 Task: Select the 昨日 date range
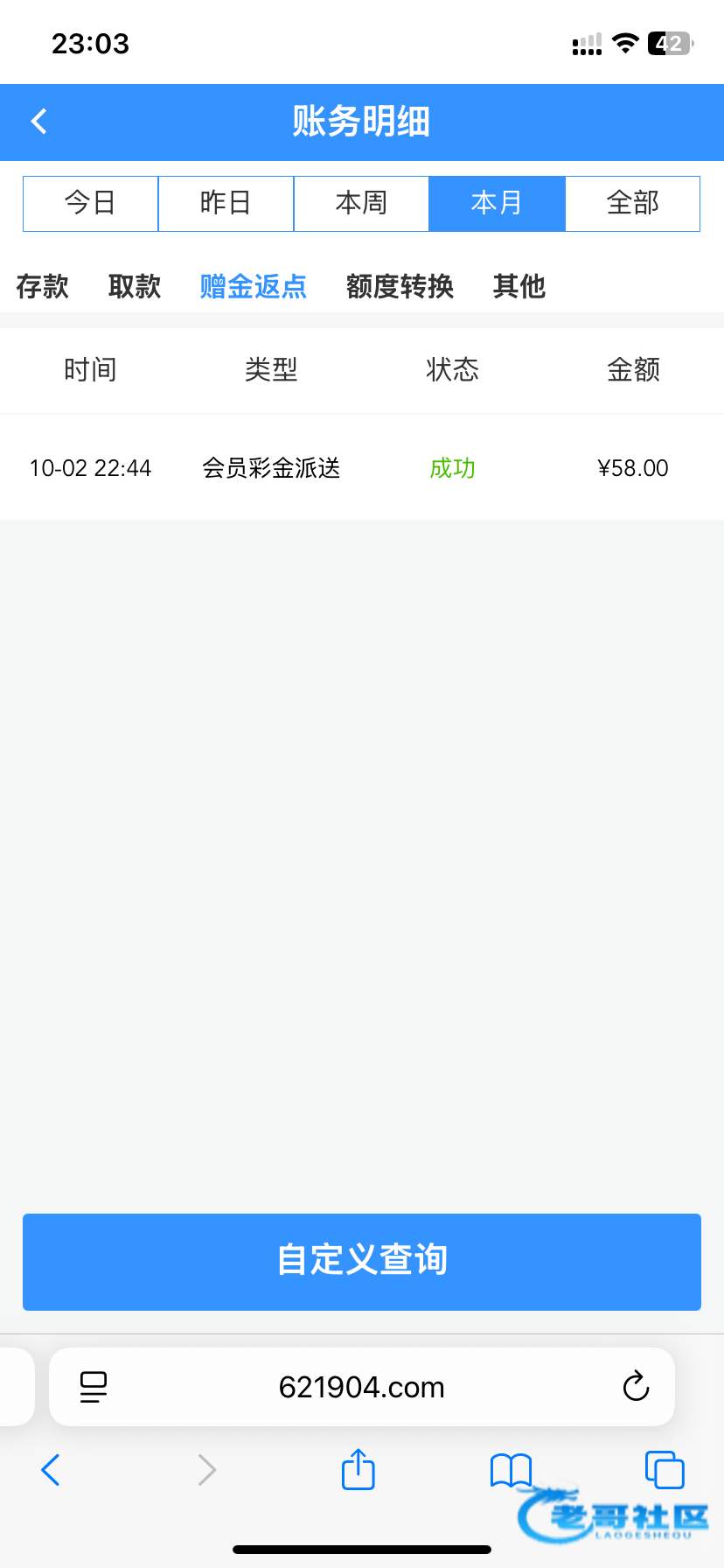(226, 204)
